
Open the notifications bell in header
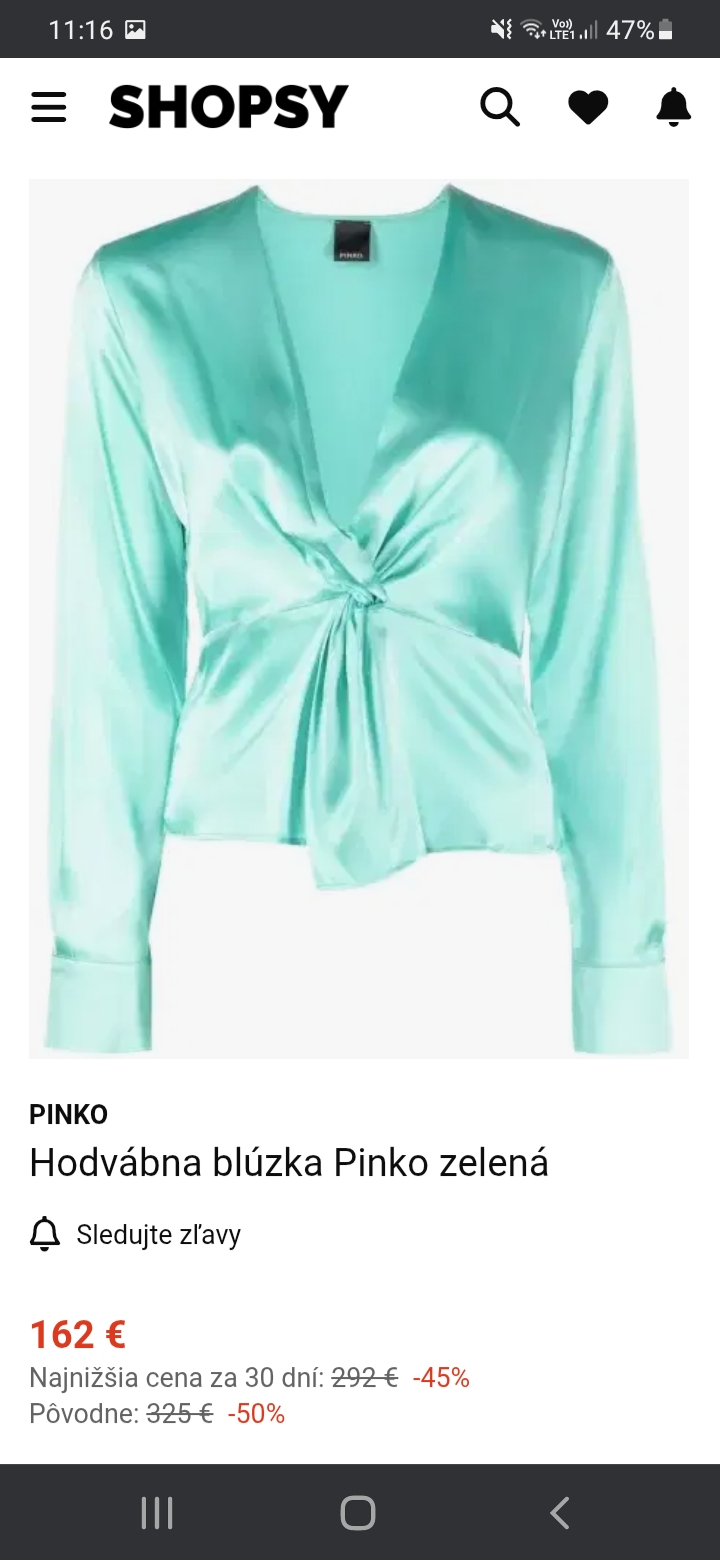pos(674,107)
